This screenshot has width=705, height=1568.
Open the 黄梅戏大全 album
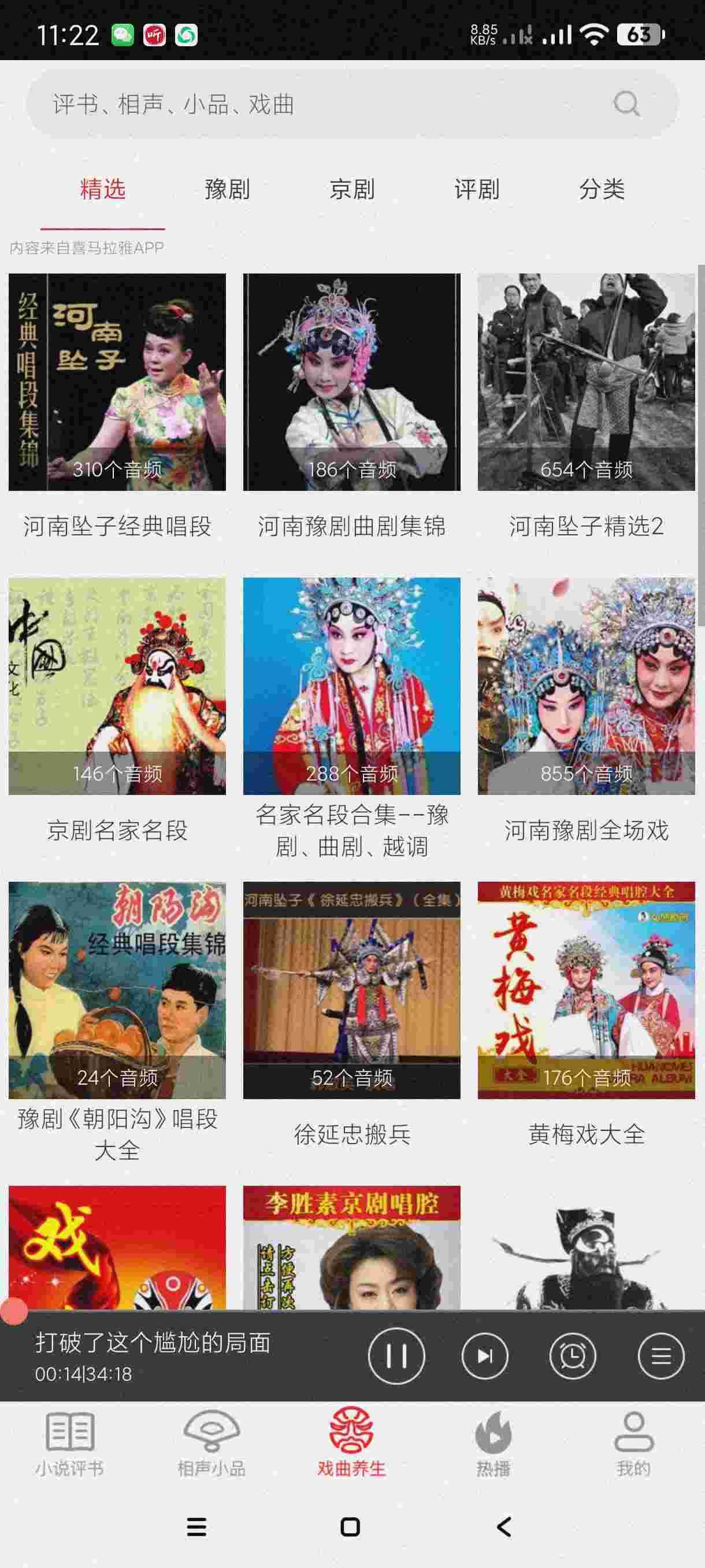[586, 990]
